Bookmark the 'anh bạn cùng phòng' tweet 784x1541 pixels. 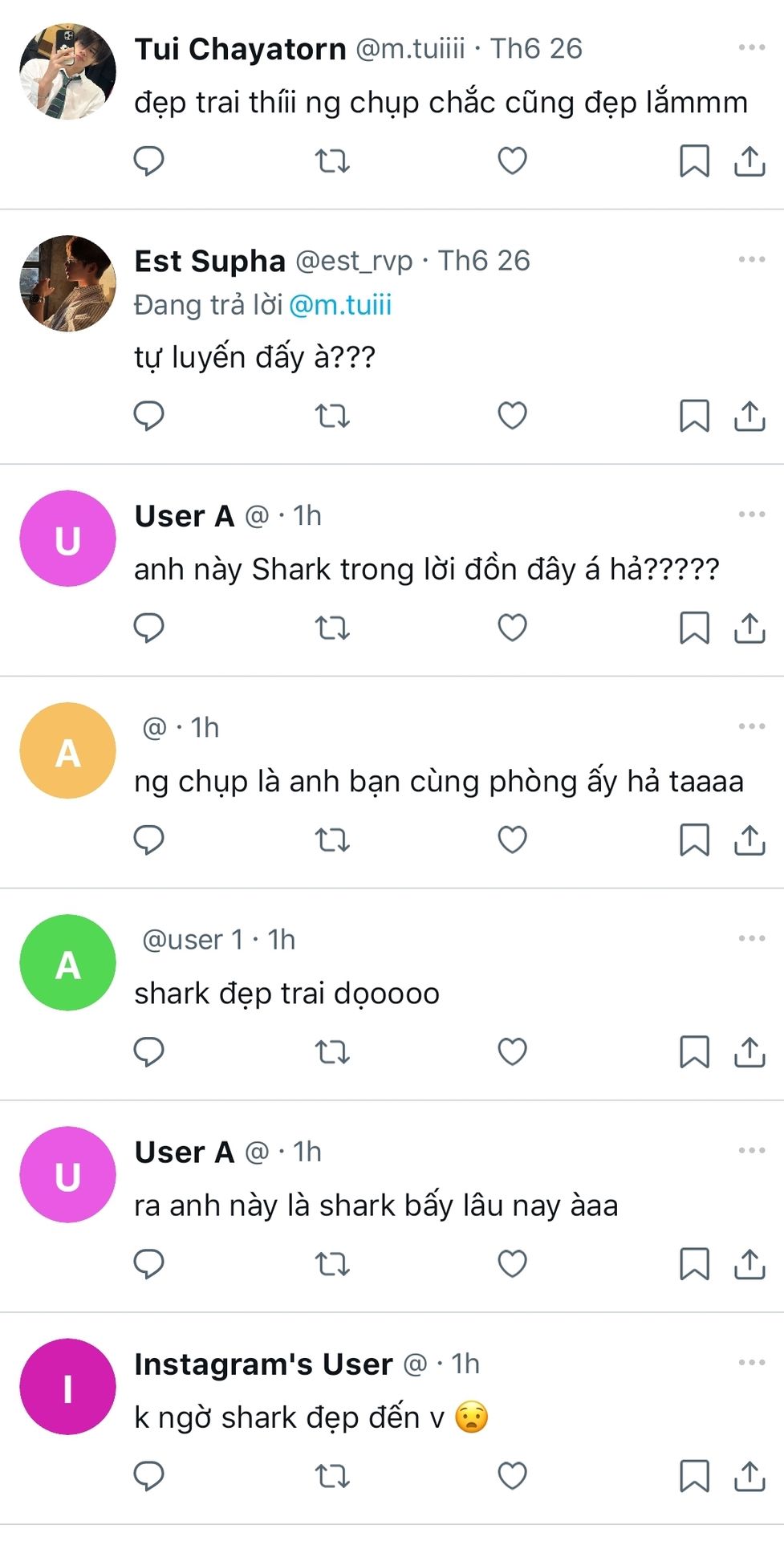tap(694, 840)
